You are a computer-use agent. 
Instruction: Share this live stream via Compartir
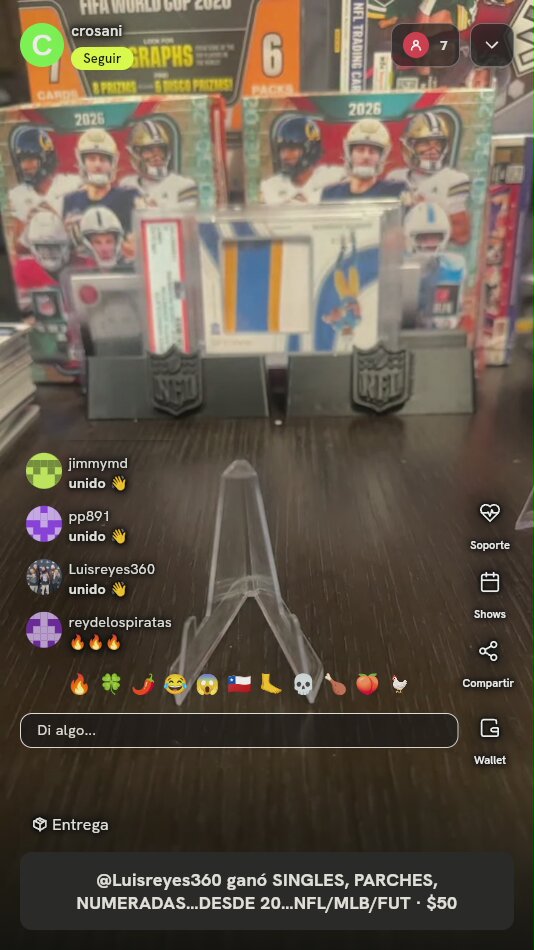tap(488, 665)
